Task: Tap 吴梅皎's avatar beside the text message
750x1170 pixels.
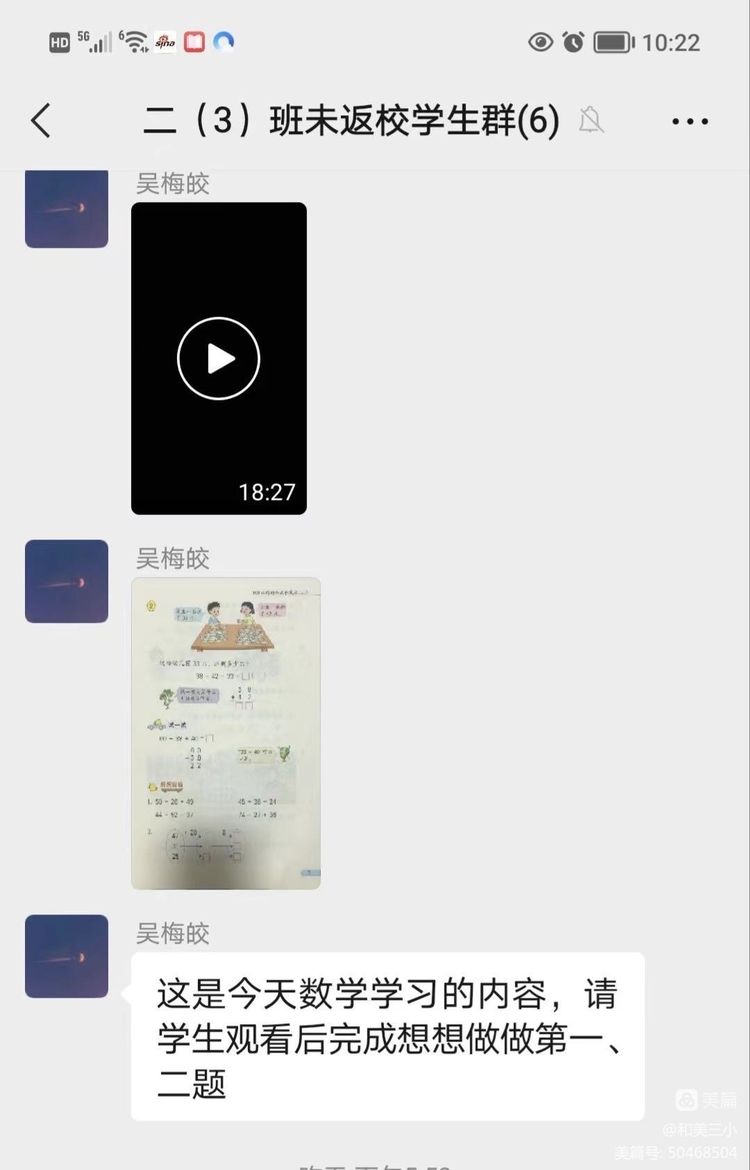Action: tap(66, 956)
